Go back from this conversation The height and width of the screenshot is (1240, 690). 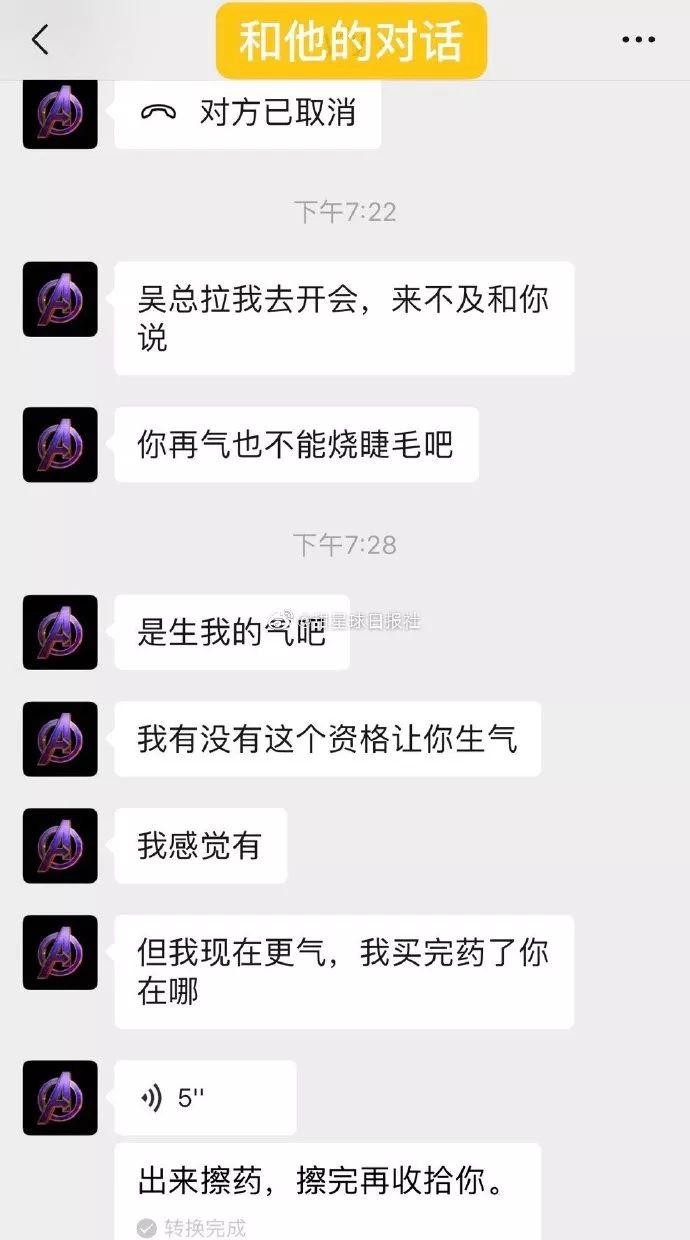(x=40, y=40)
